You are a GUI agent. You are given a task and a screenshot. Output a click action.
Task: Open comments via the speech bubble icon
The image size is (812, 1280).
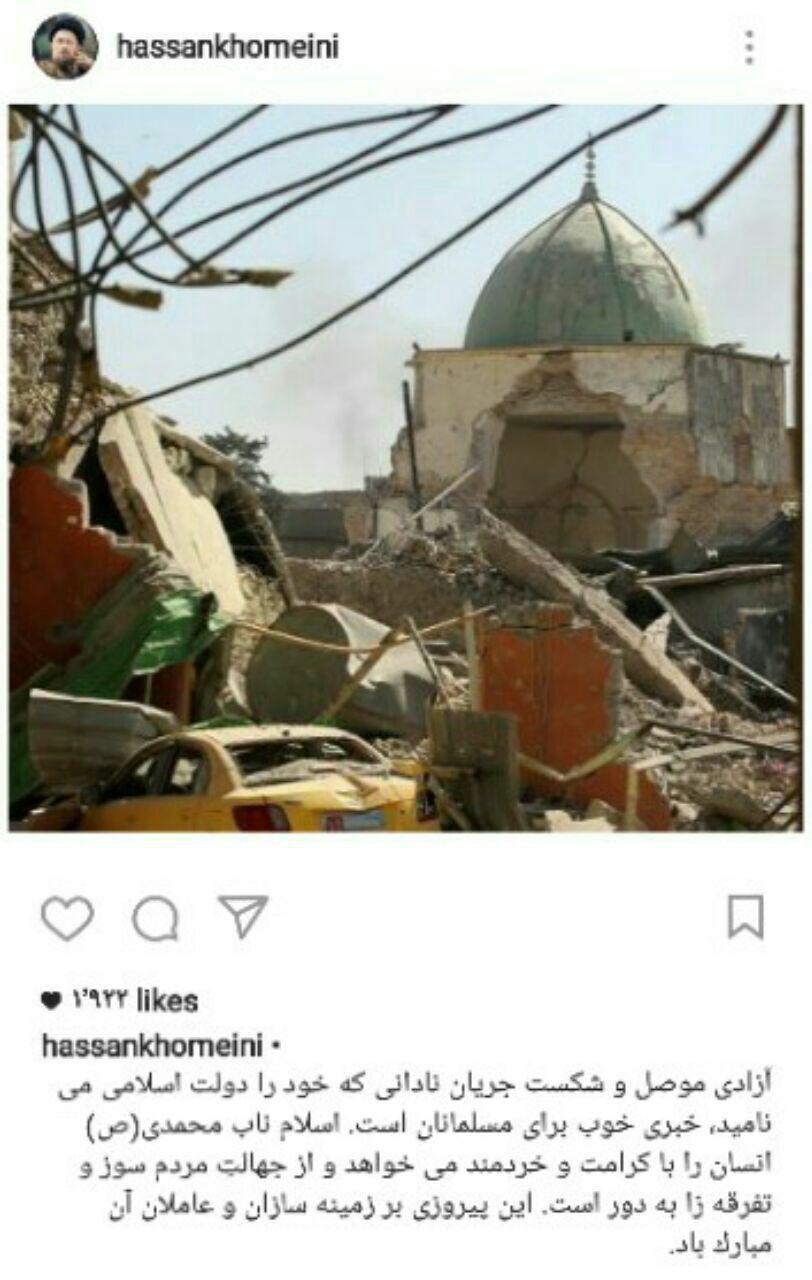[155, 918]
